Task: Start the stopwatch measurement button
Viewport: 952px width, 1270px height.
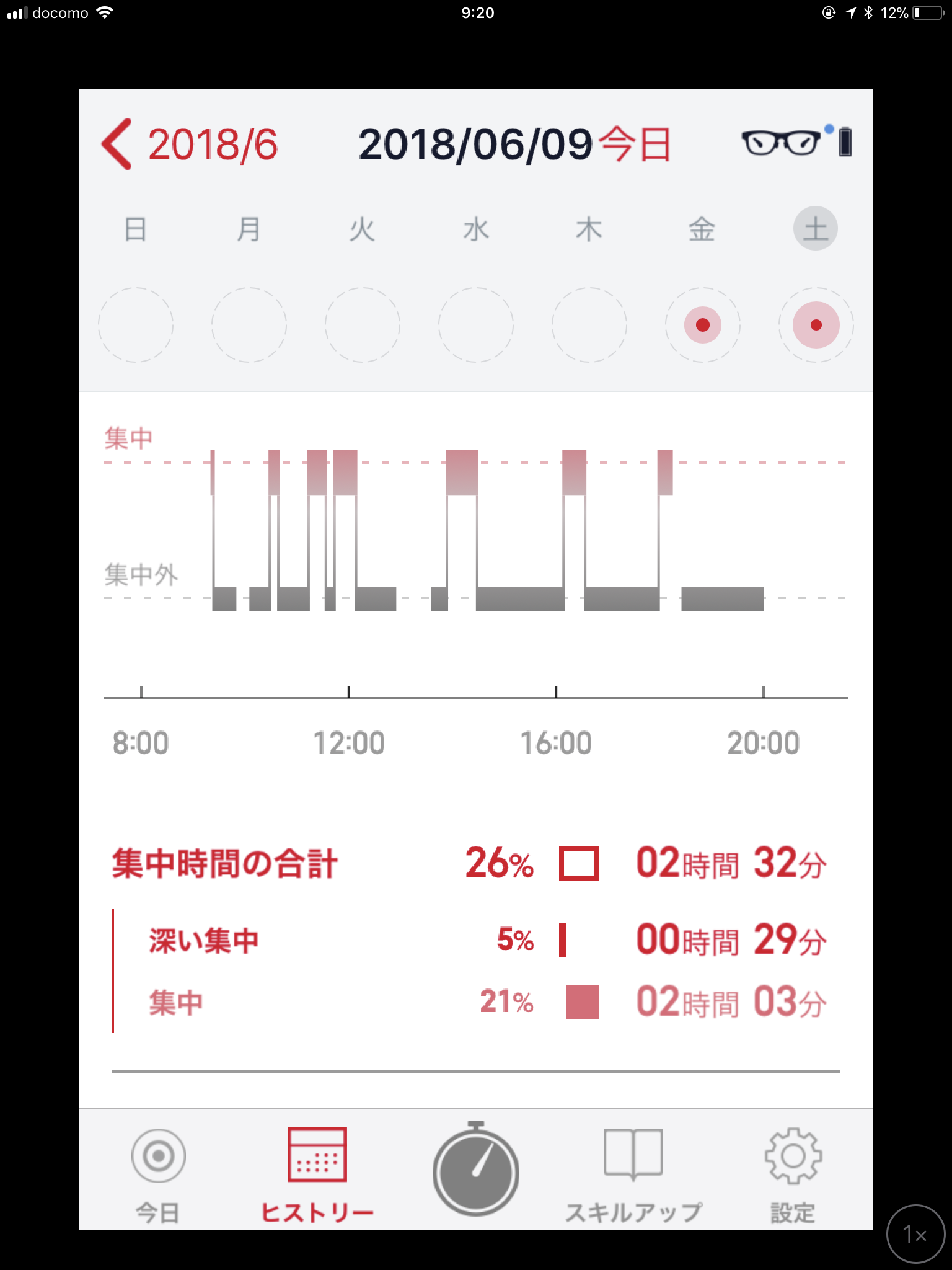Action: pyautogui.click(x=476, y=1170)
